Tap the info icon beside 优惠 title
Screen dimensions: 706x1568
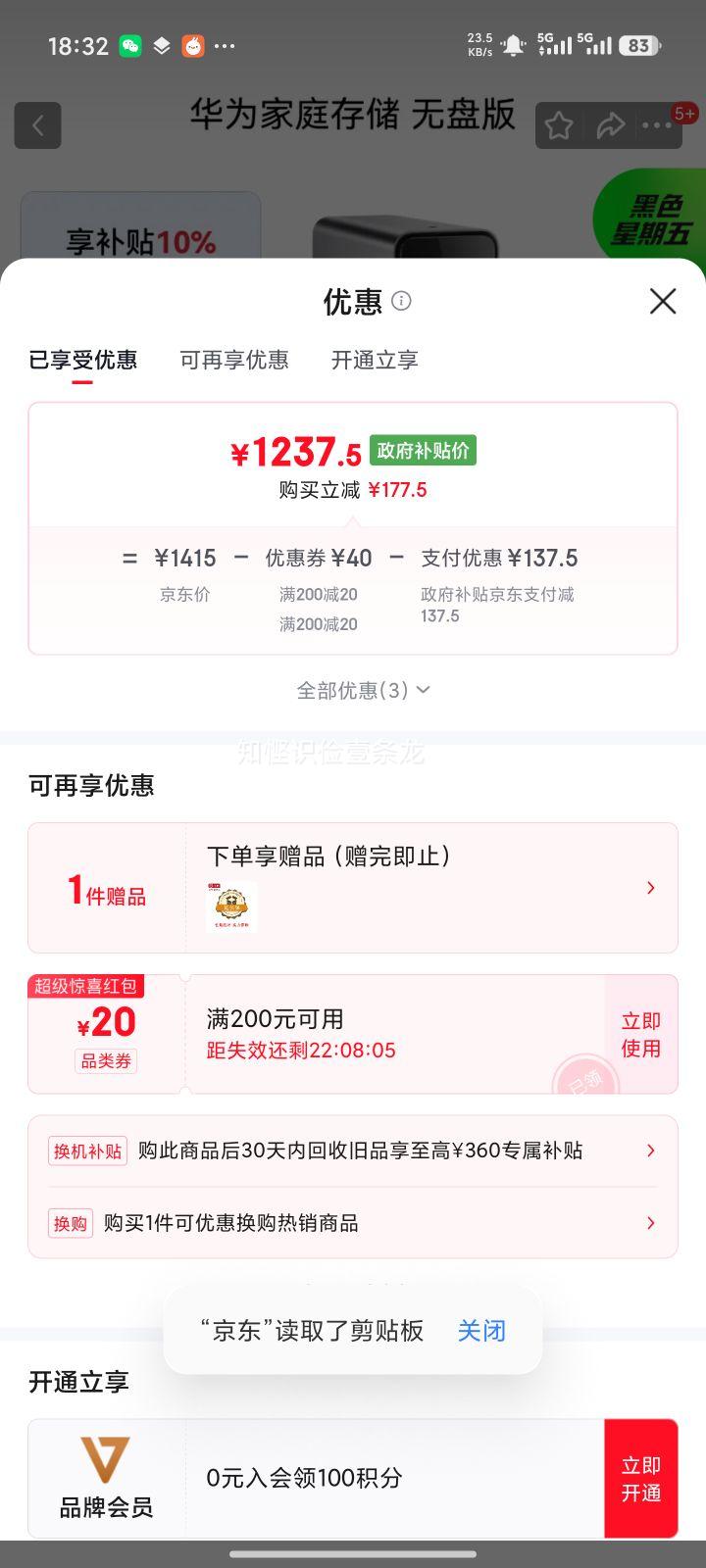[401, 302]
